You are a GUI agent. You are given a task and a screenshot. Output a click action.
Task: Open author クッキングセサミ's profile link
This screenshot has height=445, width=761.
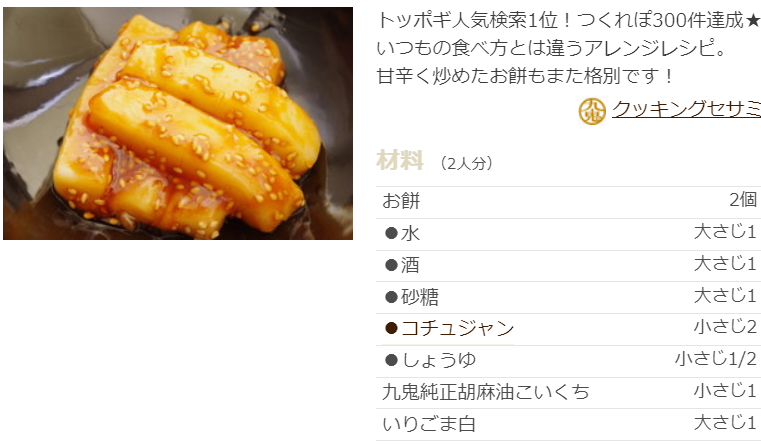click(685, 110)
